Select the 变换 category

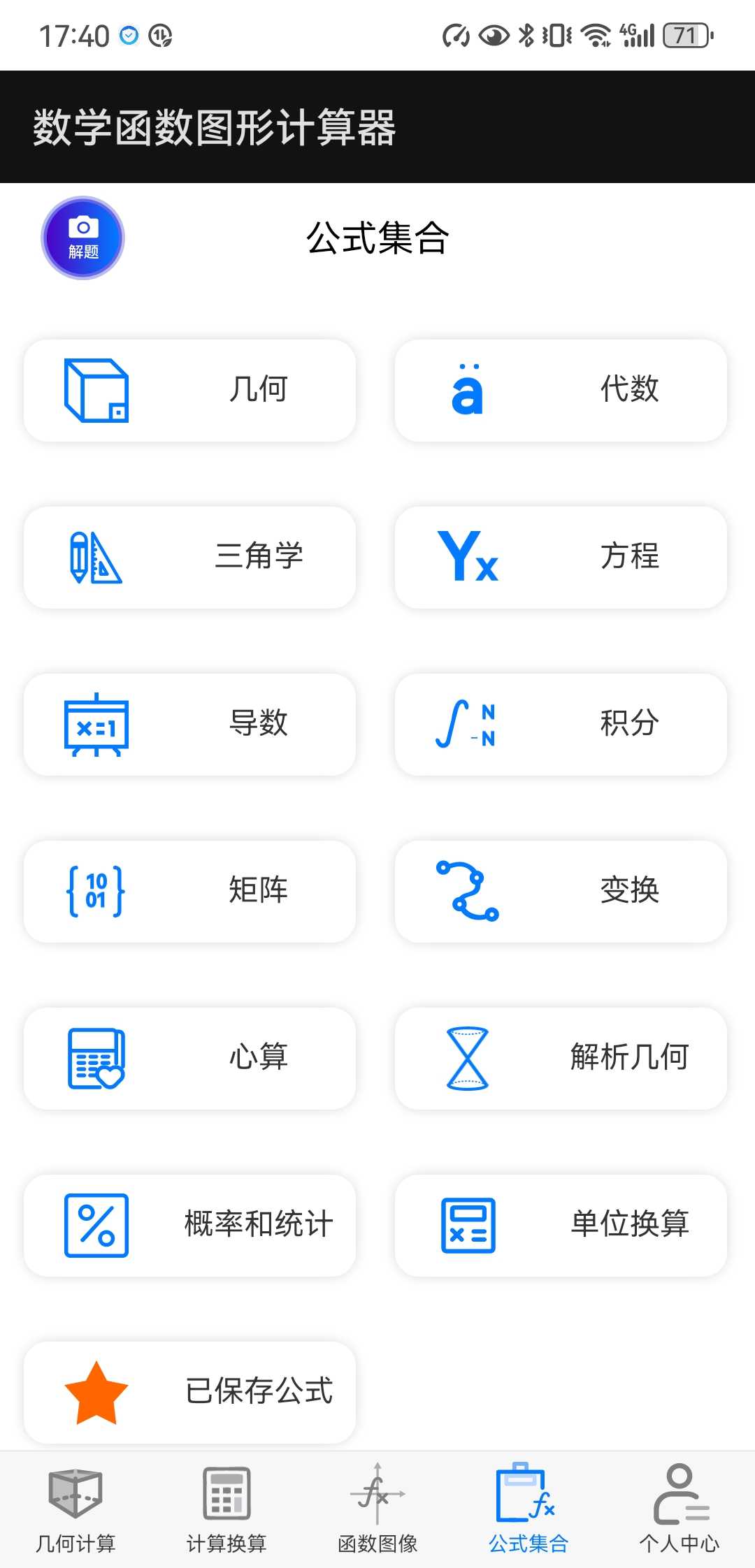pos(561,892)
